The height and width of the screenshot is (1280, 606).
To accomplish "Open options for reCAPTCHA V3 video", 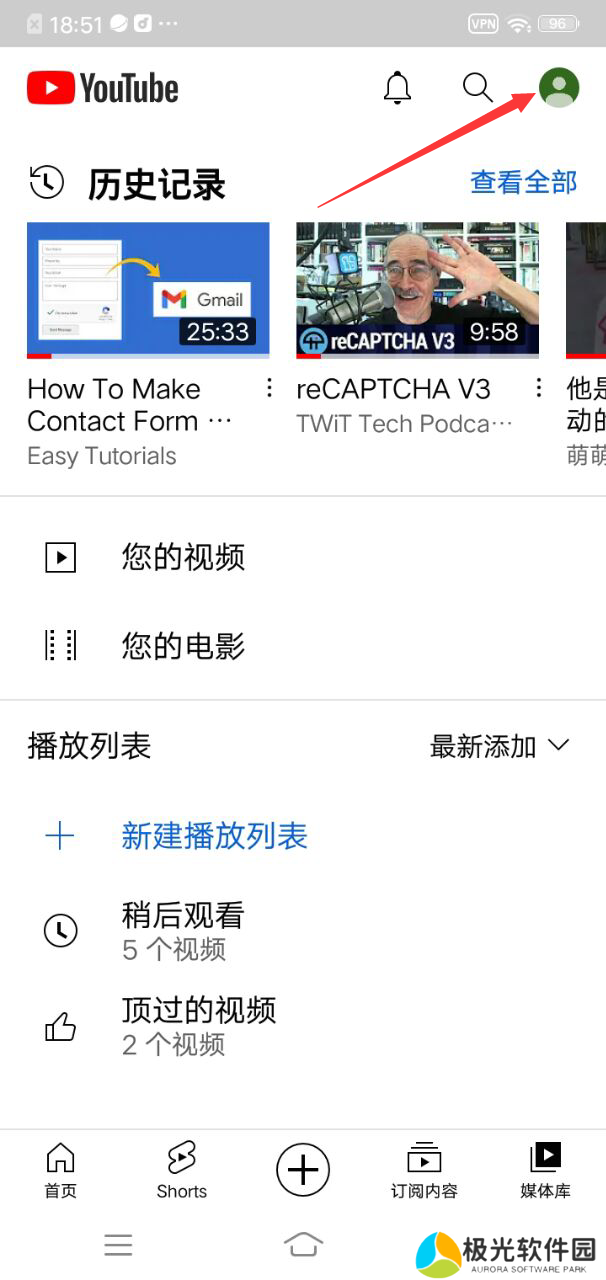I will (x=538, y=388).
